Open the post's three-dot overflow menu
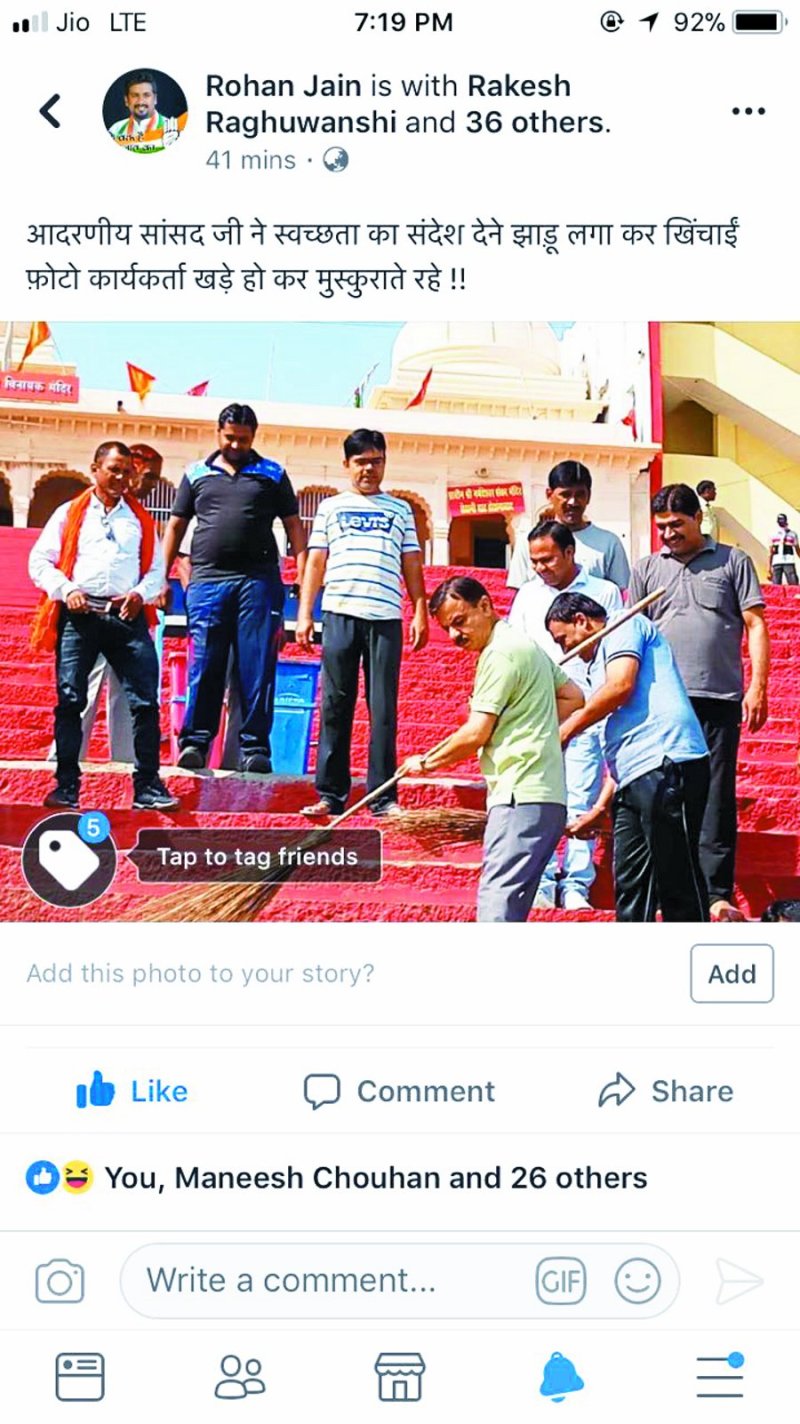This screenshot has height=1424, width=800. tap(749, 111)
